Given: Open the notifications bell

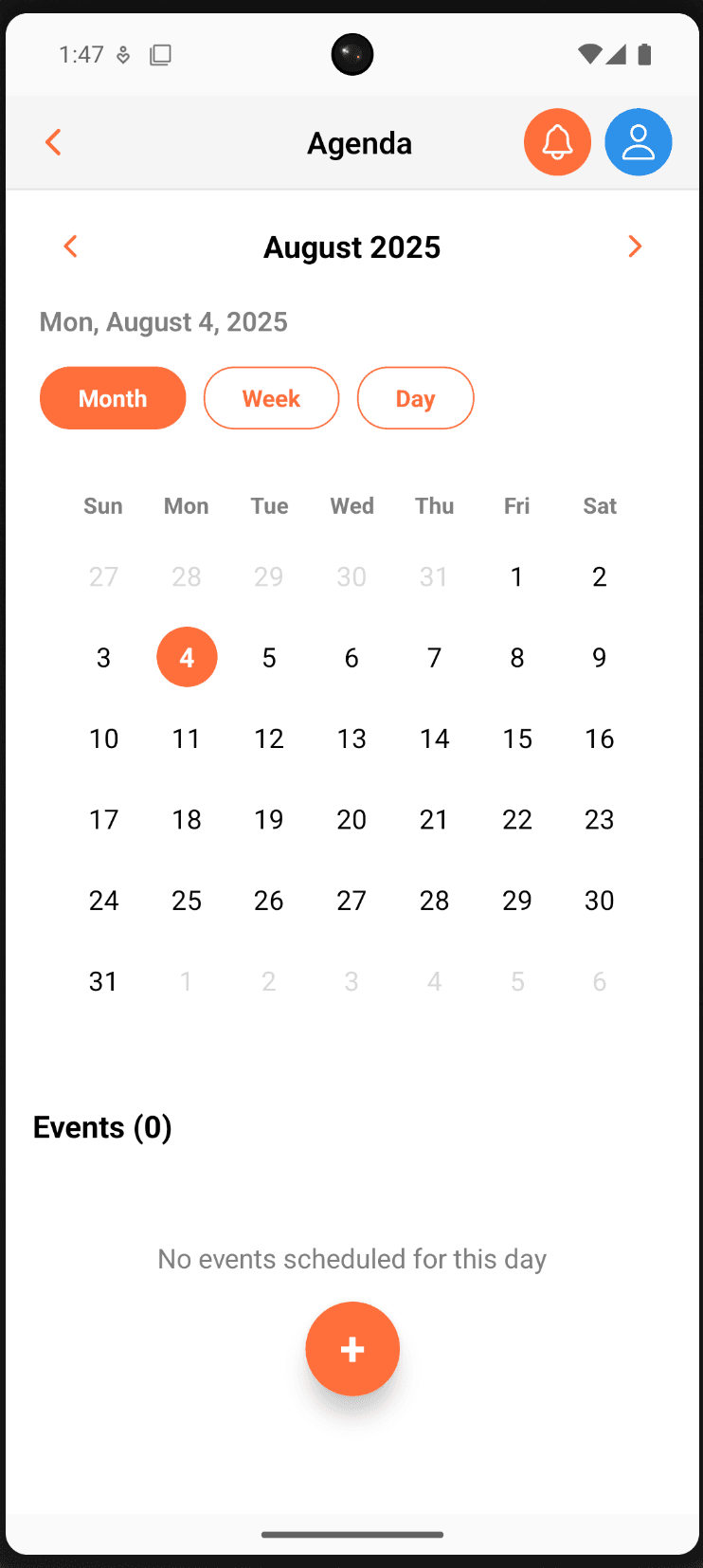Looking at the screenshot, I should (x=557, y=142).
